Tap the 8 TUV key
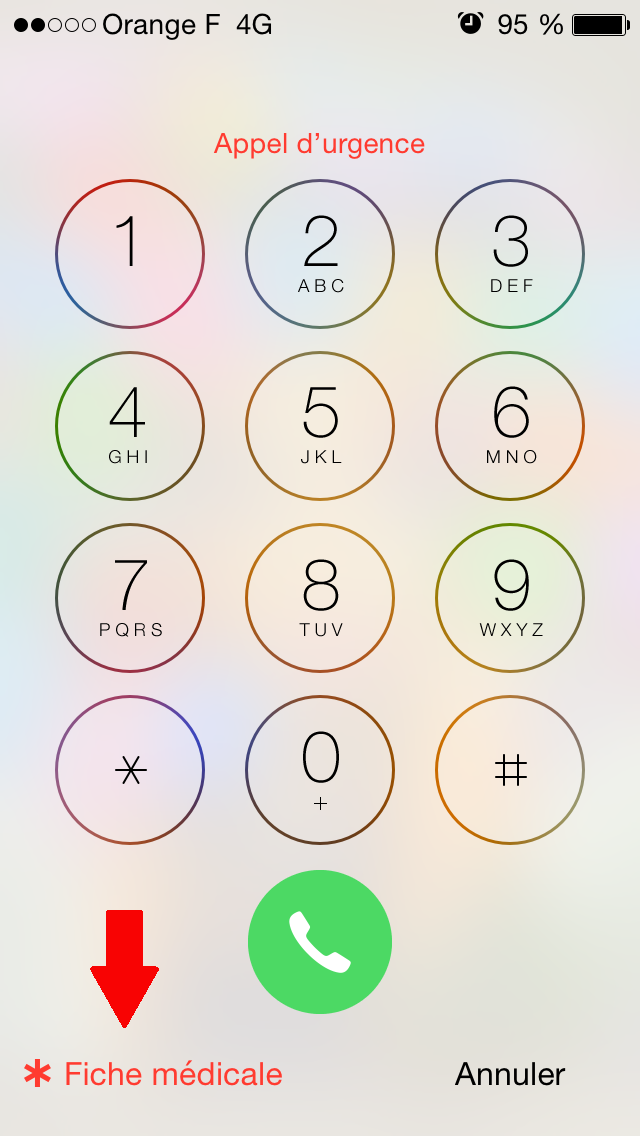Viewport: 640px width, 1136px height. tap(320, 598)
